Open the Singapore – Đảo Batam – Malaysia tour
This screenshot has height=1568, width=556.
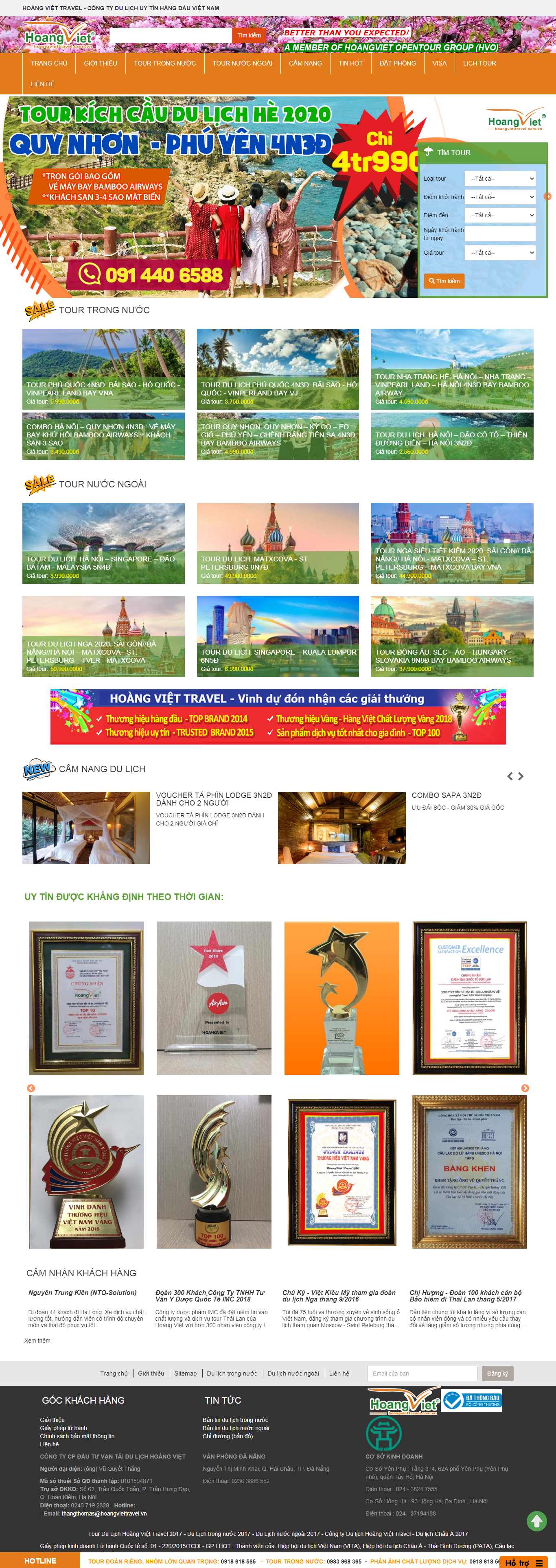pos(103,543)
